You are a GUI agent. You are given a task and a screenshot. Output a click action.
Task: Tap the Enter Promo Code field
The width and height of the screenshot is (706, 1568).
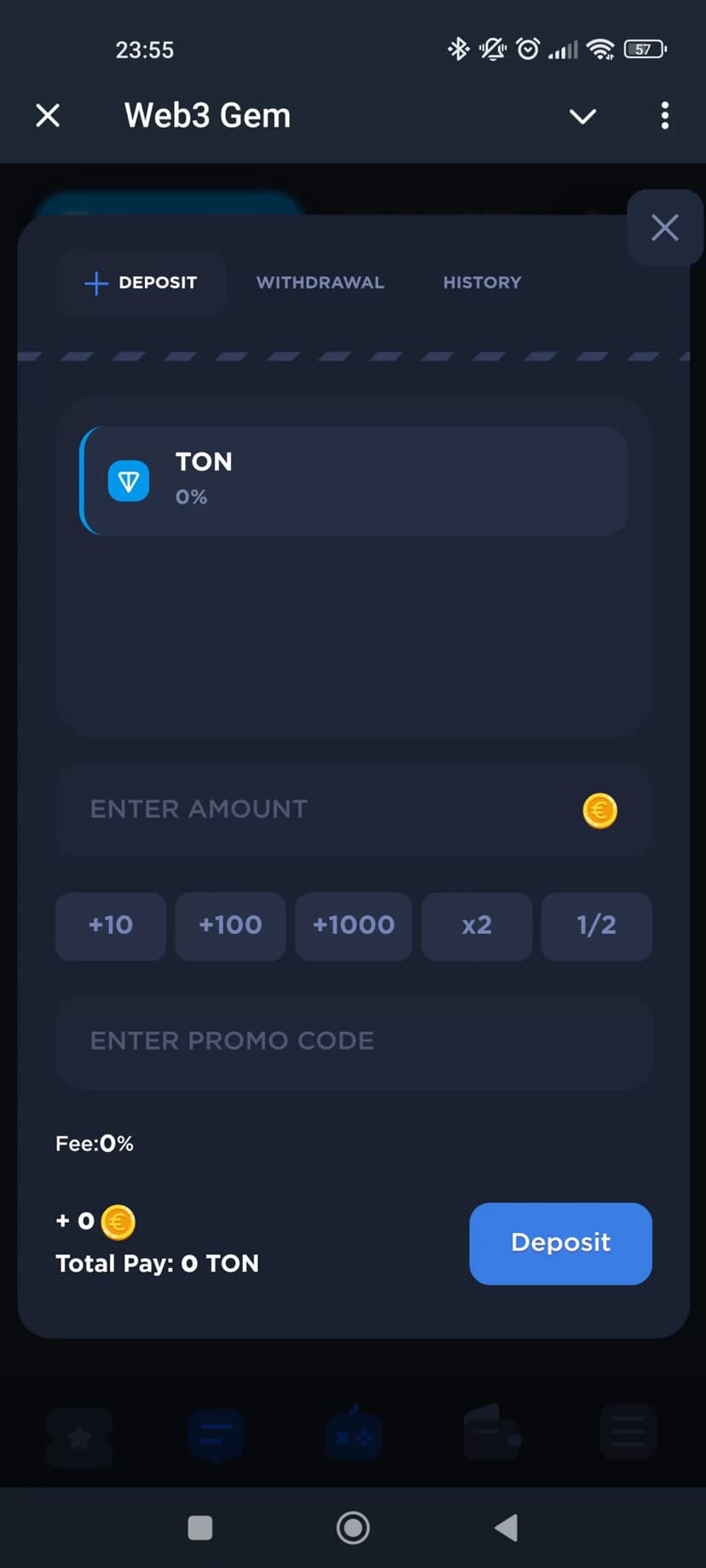tap(354, 1041)
